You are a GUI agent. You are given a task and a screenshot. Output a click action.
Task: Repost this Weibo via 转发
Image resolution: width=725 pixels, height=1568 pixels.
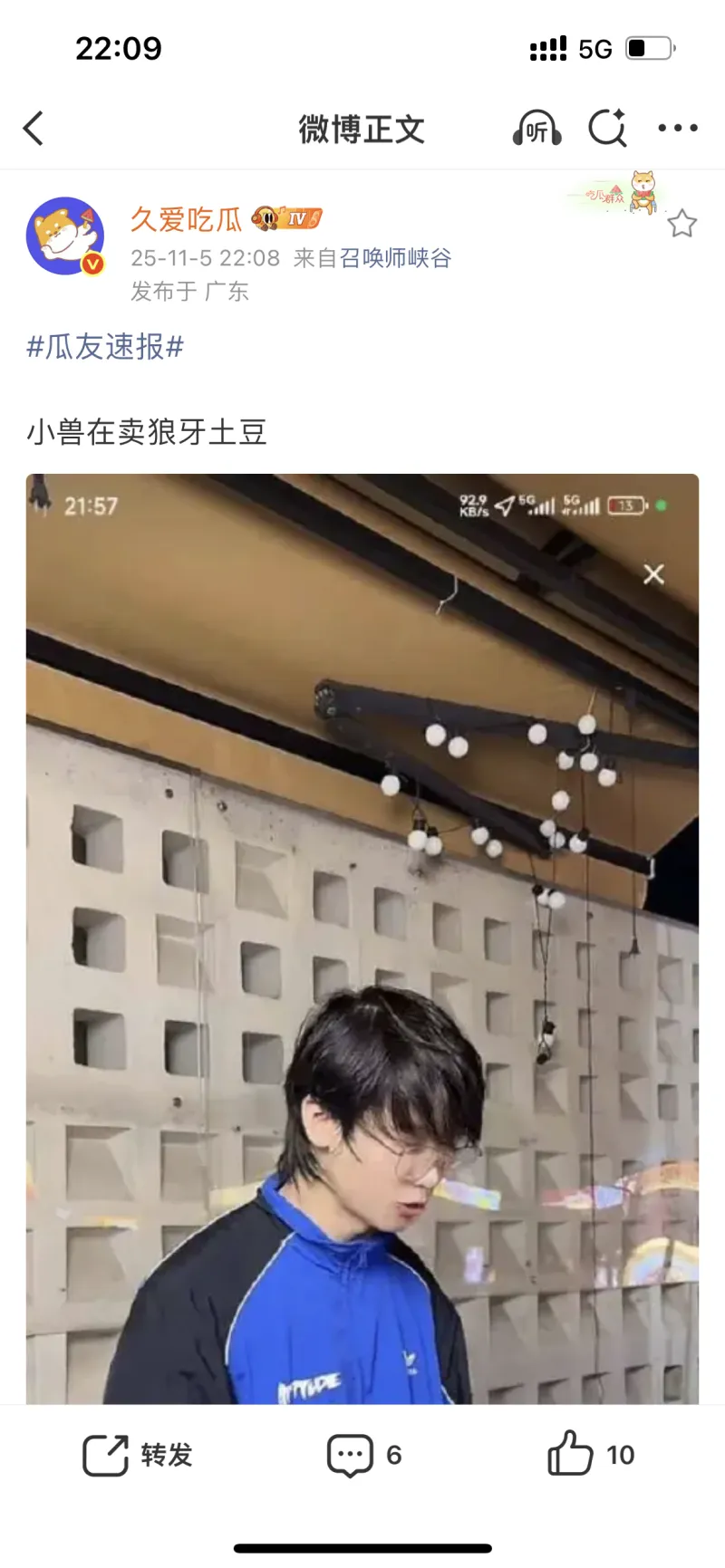[138, 1455]
